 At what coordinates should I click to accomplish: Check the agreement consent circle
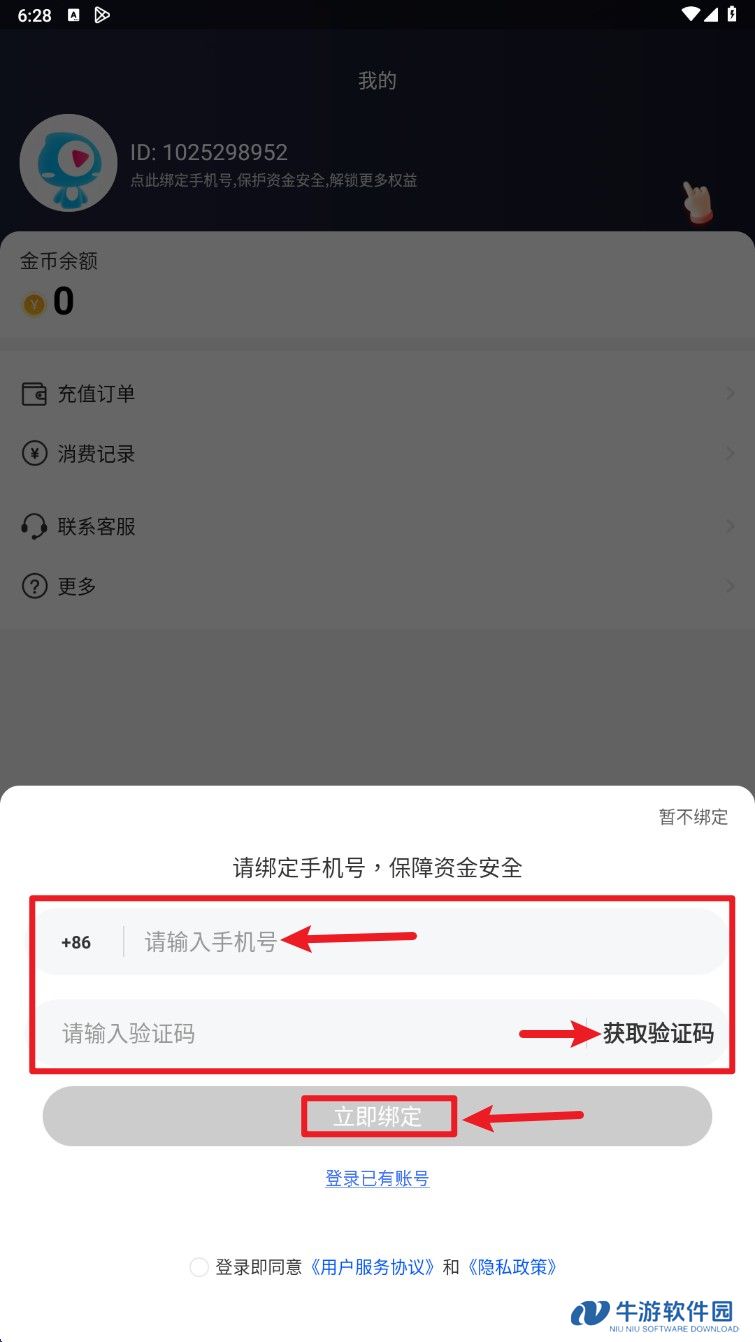click(x=199, y=1267)
